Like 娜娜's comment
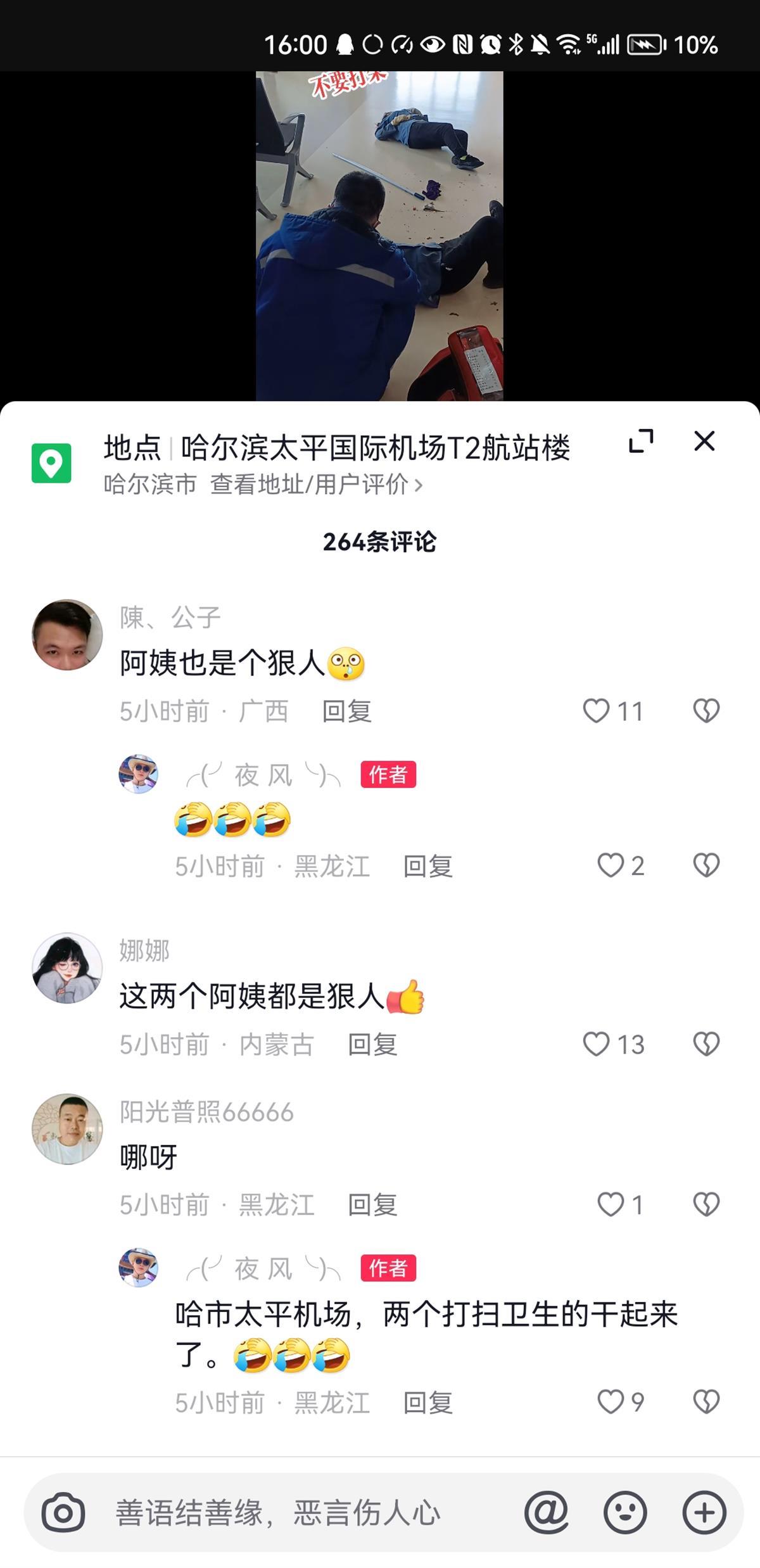 [597, 1045]
